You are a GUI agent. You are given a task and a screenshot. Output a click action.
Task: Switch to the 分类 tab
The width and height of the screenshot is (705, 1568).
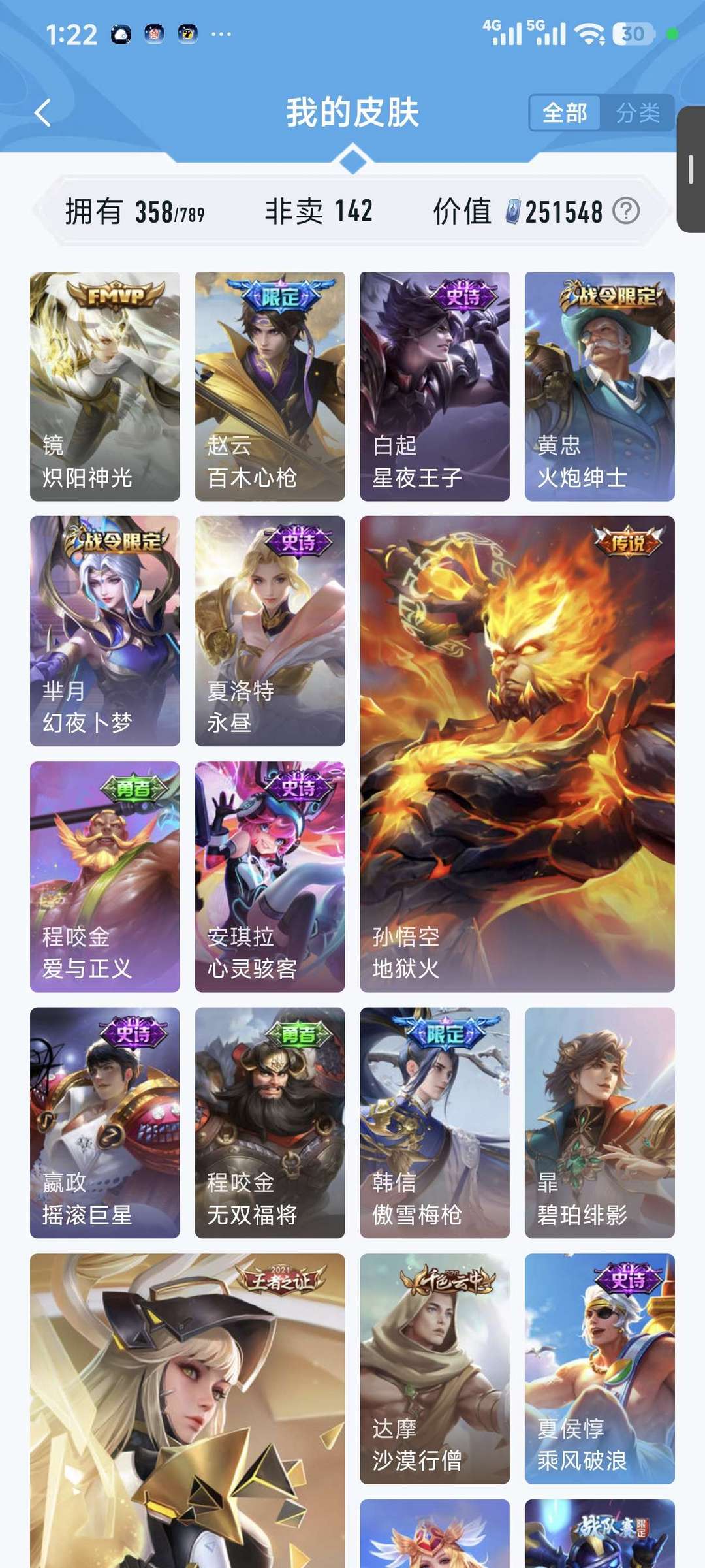[638, 112]
